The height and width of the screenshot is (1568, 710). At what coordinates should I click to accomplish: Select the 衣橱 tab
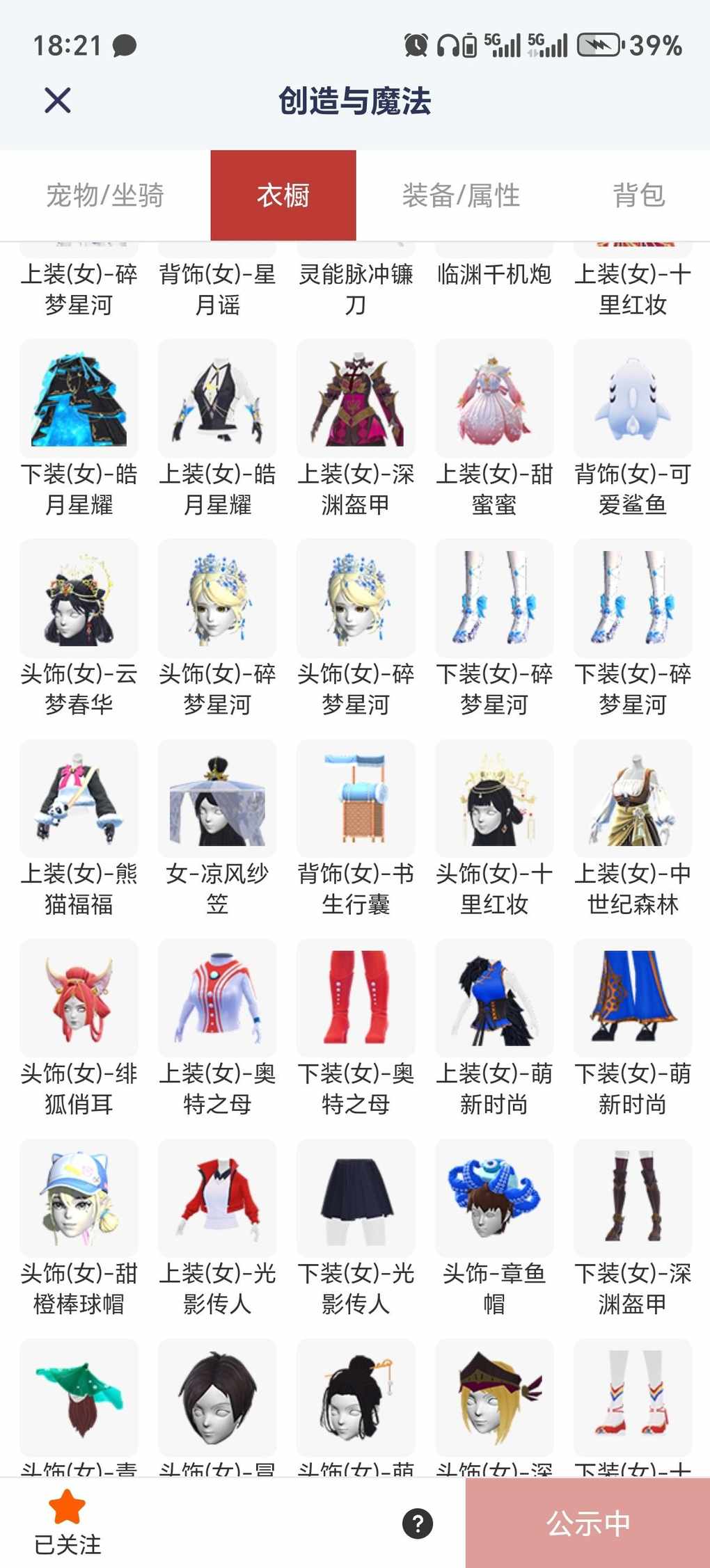click(283, 195)
